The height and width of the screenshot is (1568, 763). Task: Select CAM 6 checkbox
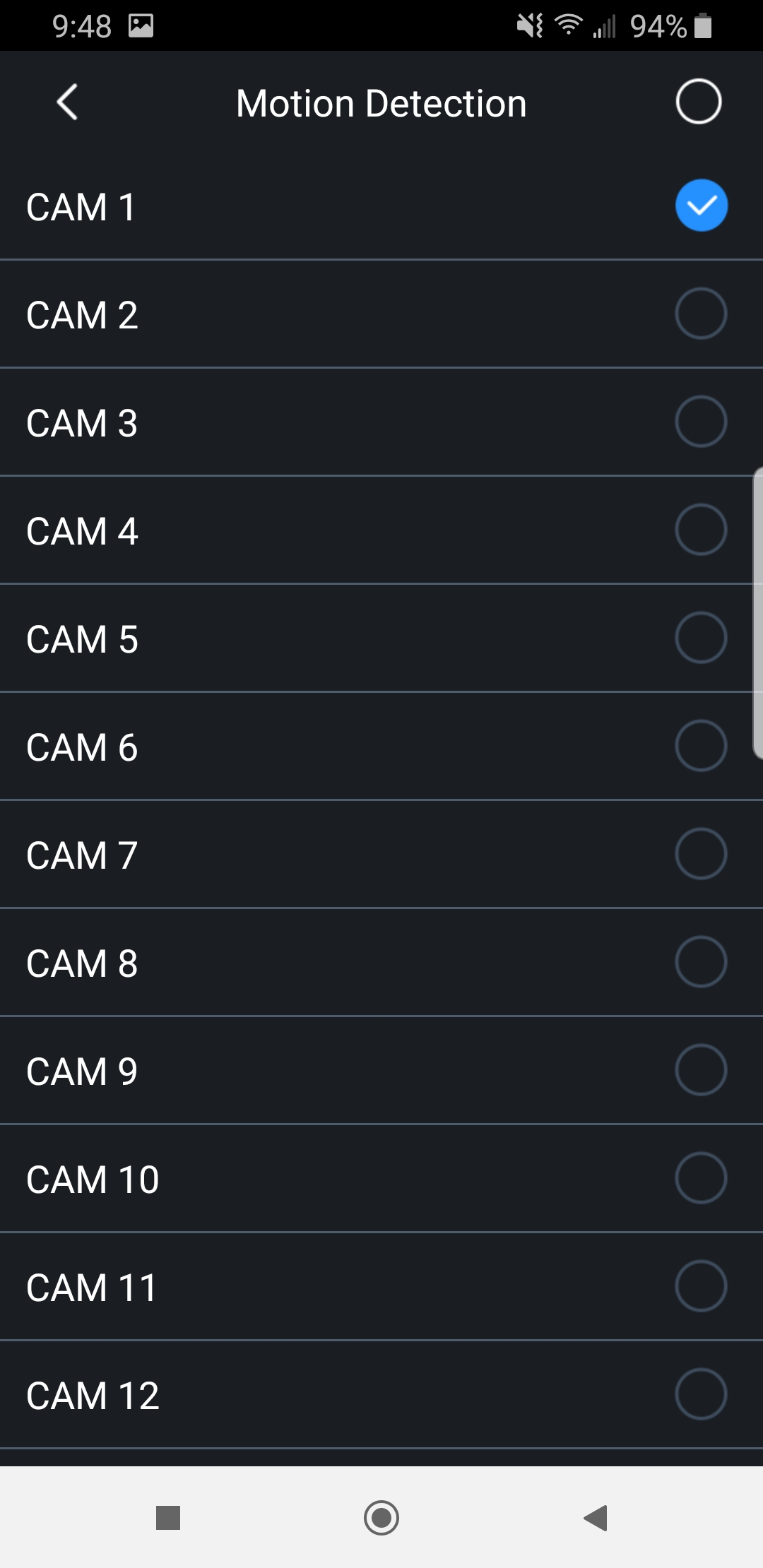(701, 746)
